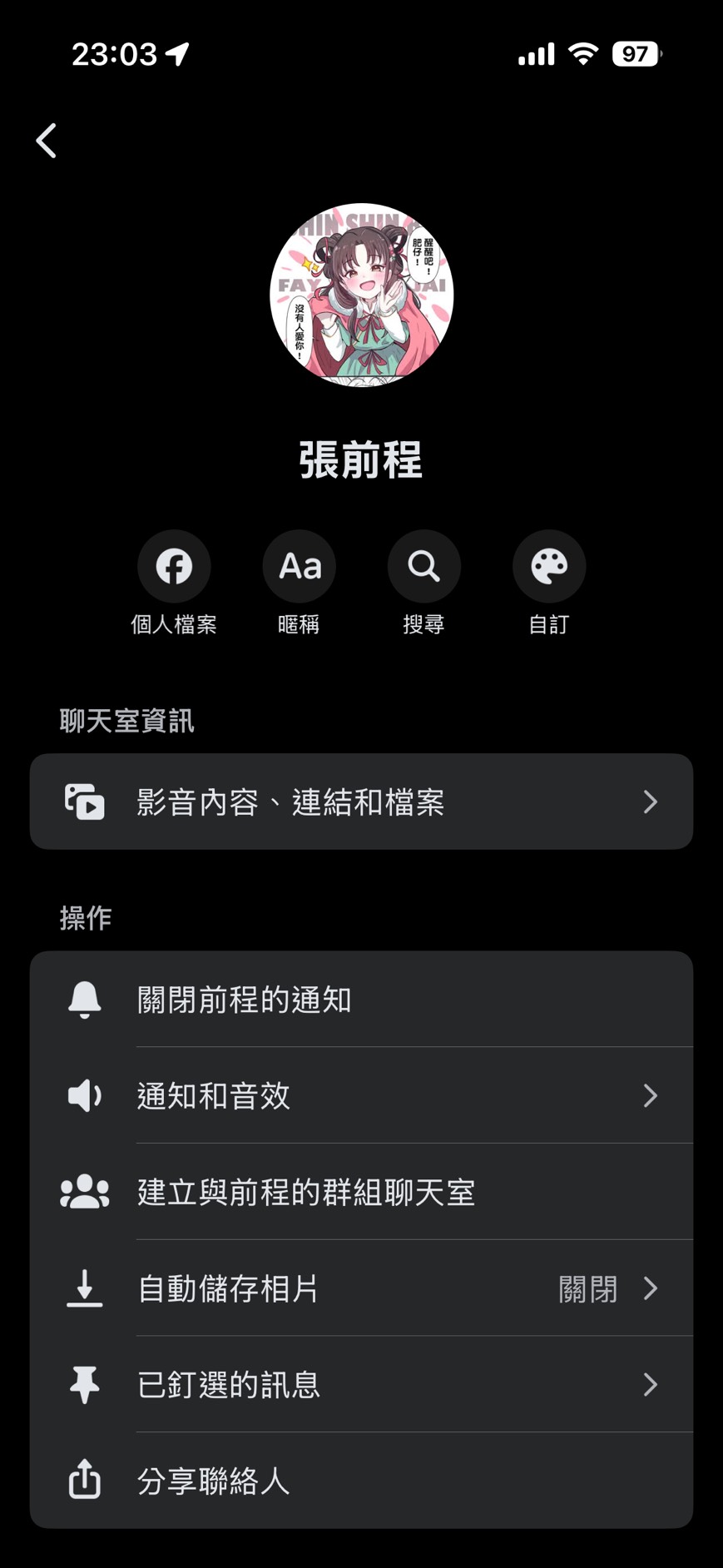View 已釘選的訊息
Image resolution: width=723 pixels, height=1568 pixels.
(361, 1385)
